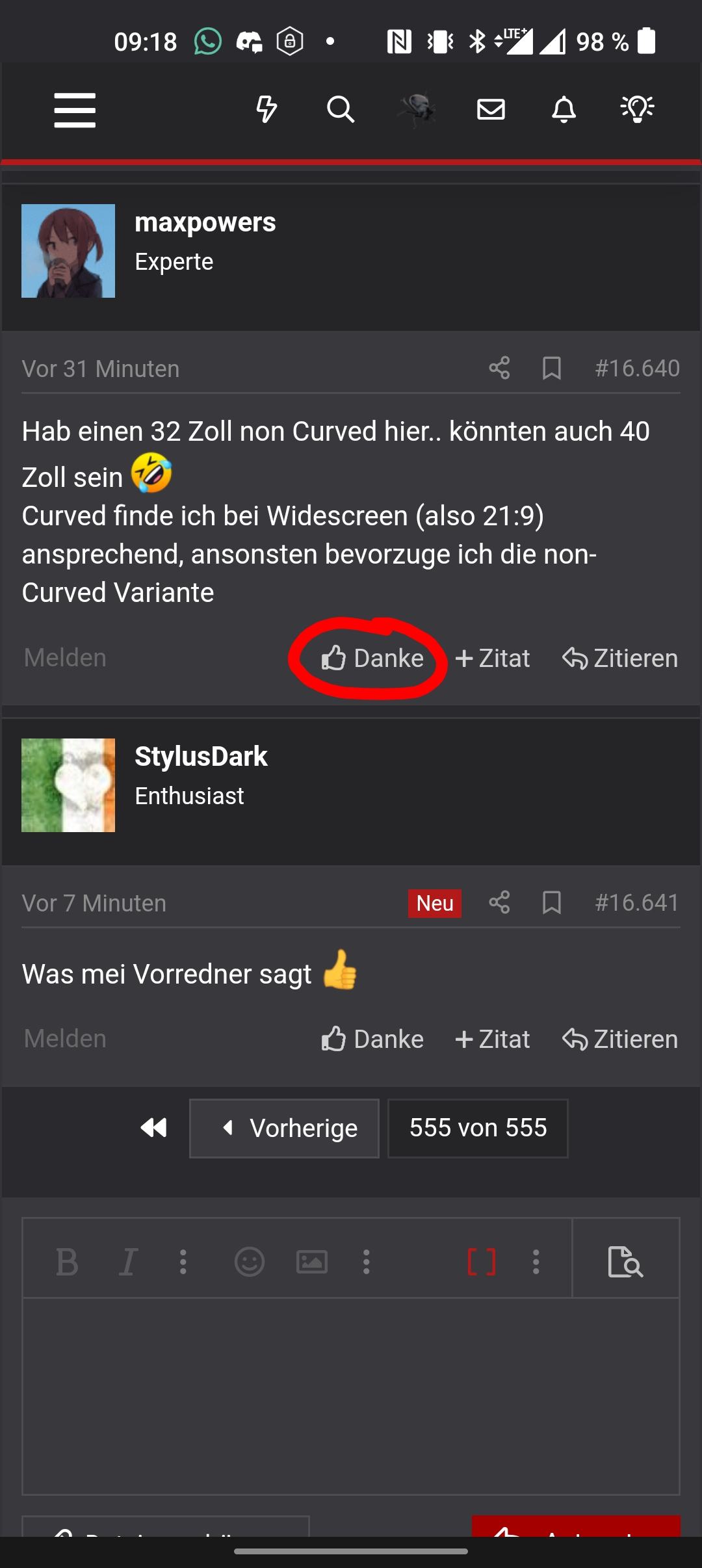Open the inbox envelope icon
This screenshot has height=1568, width=702.
coord(491,109)
